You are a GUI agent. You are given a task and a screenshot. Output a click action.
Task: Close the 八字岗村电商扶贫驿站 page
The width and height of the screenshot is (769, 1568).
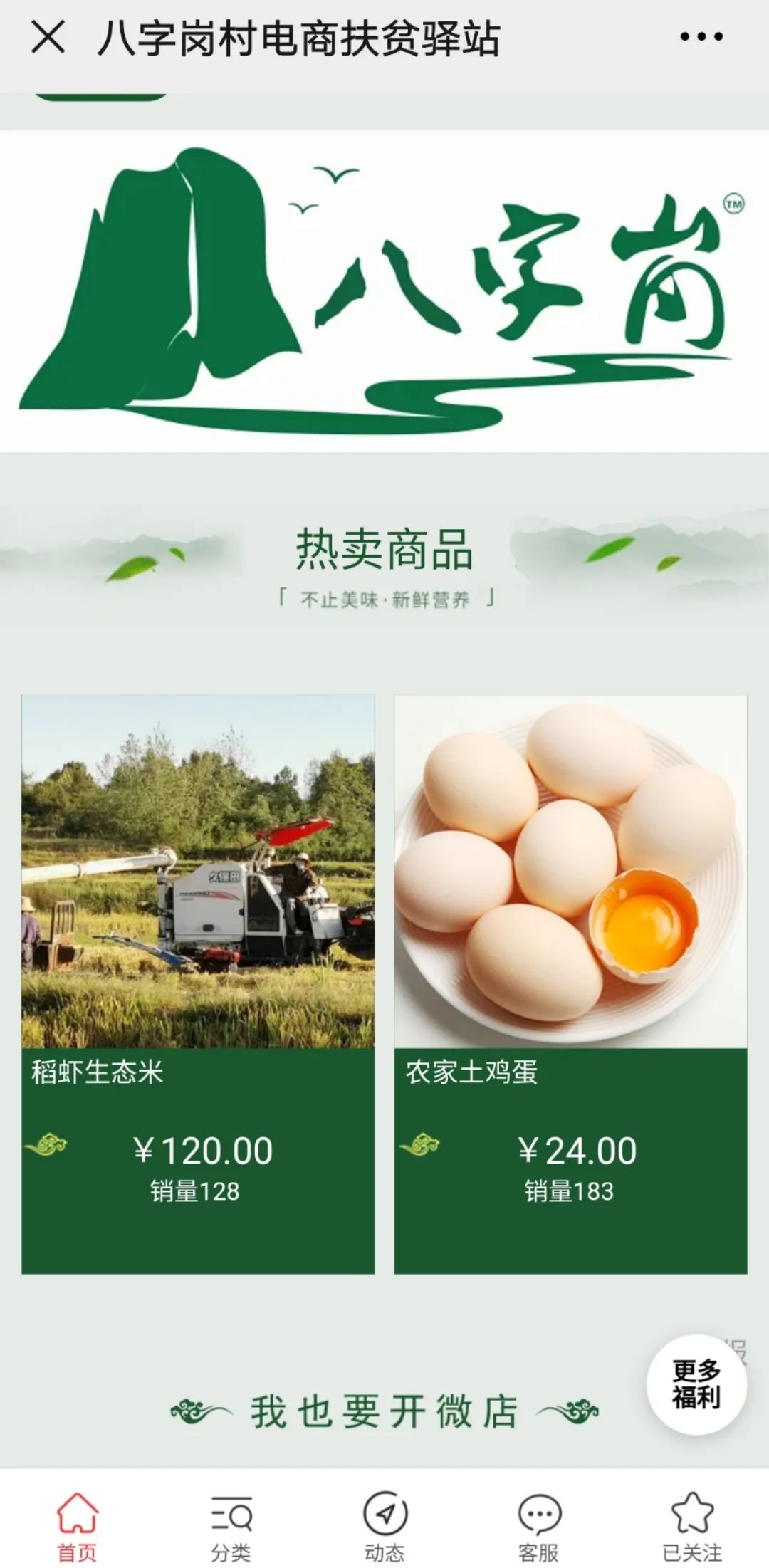[x=48, y=37]
